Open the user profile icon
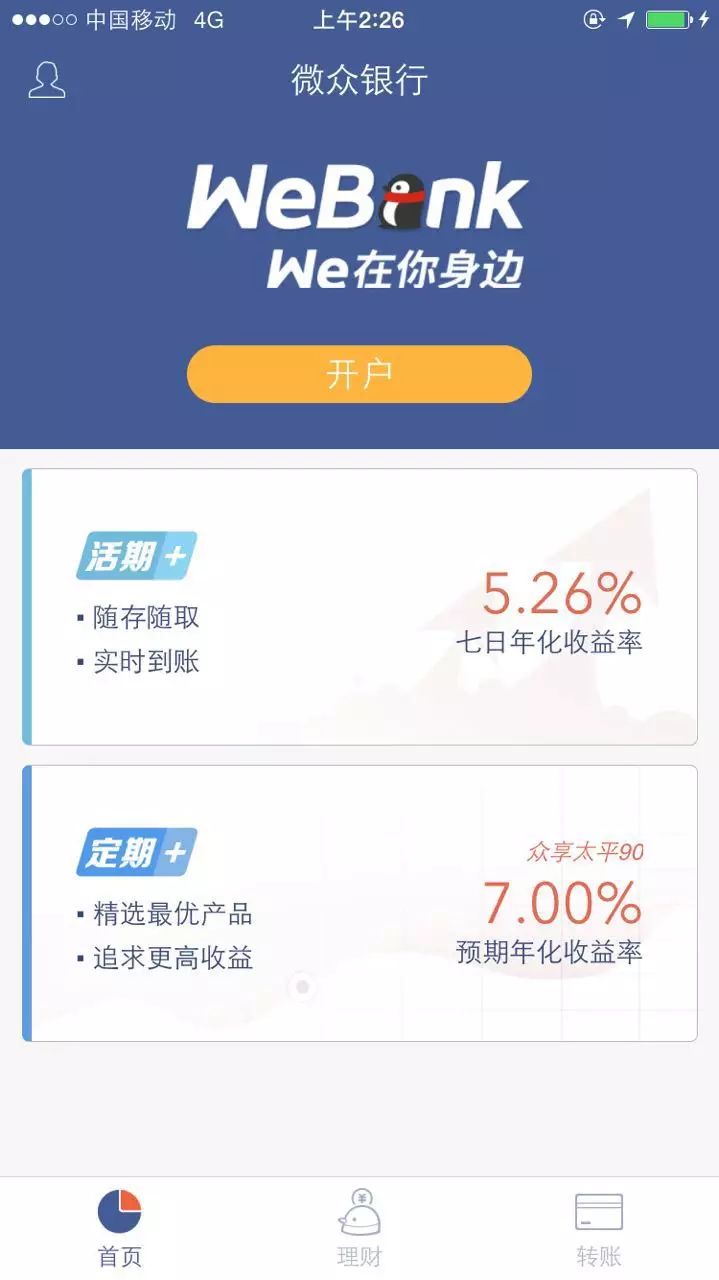Screen dimensions: 719x1280 tap(46, 79)
